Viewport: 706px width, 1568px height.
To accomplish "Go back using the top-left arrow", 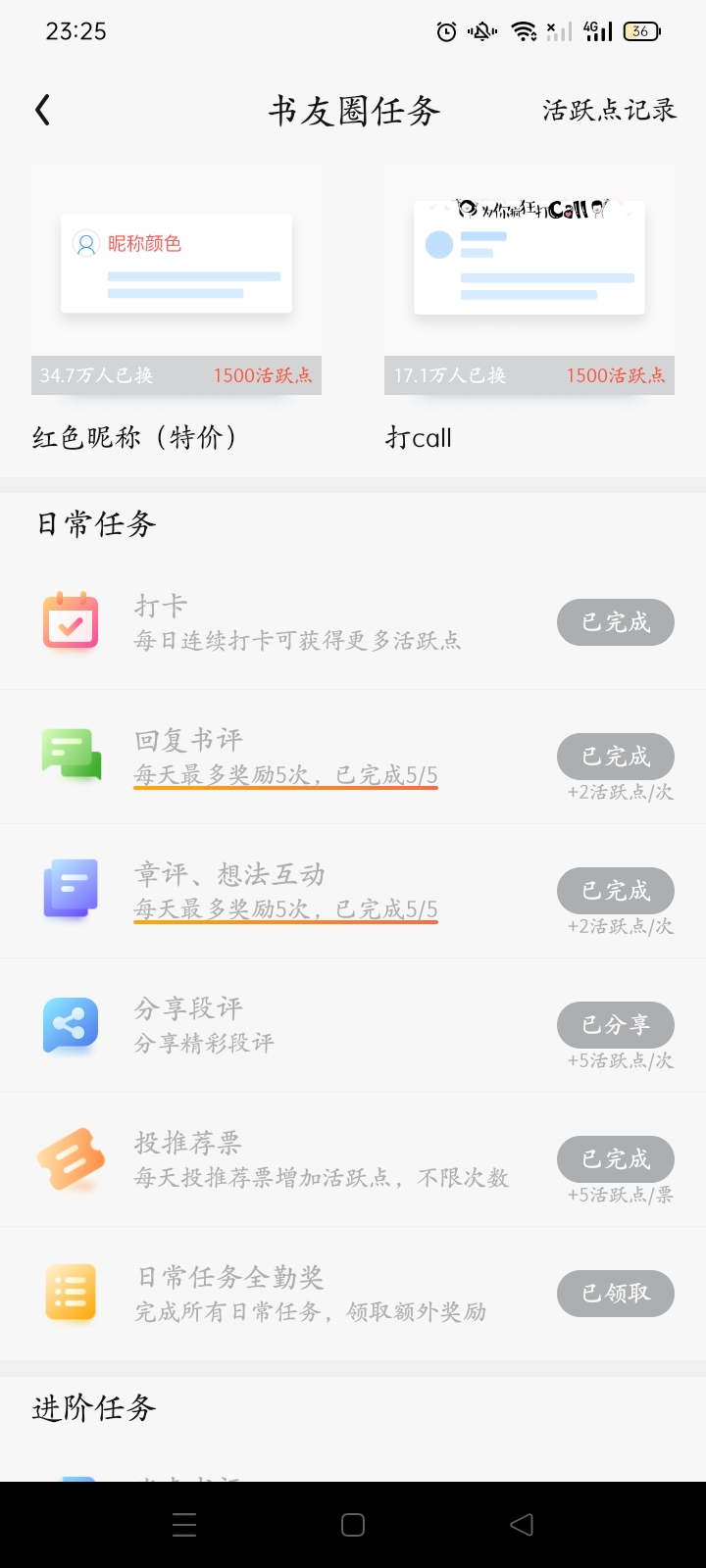I will (42, 110).
